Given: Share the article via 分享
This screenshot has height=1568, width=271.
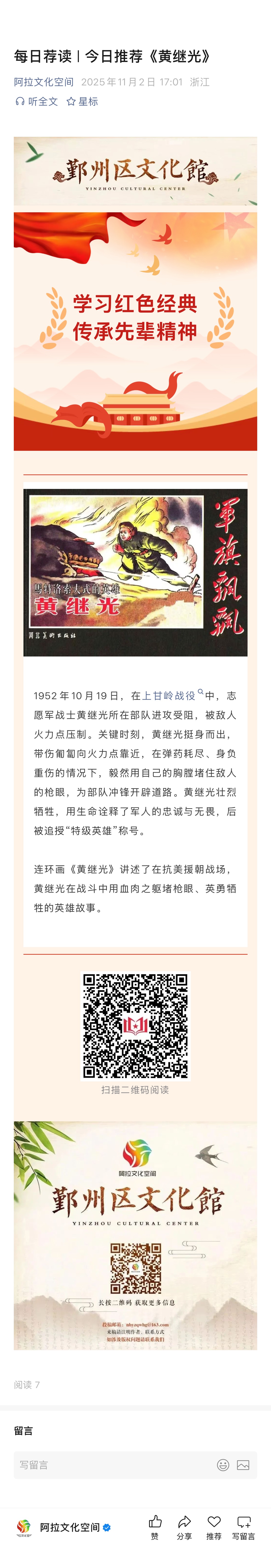Looking at the screenshot, I should (184, 1527).
